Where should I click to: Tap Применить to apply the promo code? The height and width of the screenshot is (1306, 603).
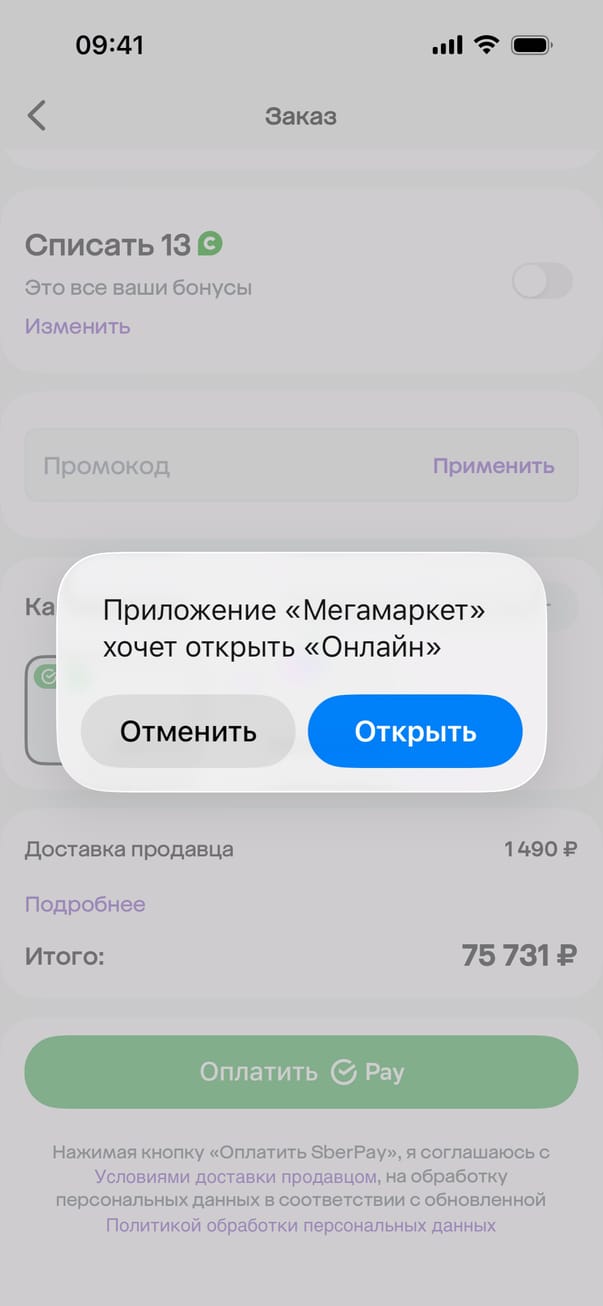pyautogui.click(x=493, y=466)
